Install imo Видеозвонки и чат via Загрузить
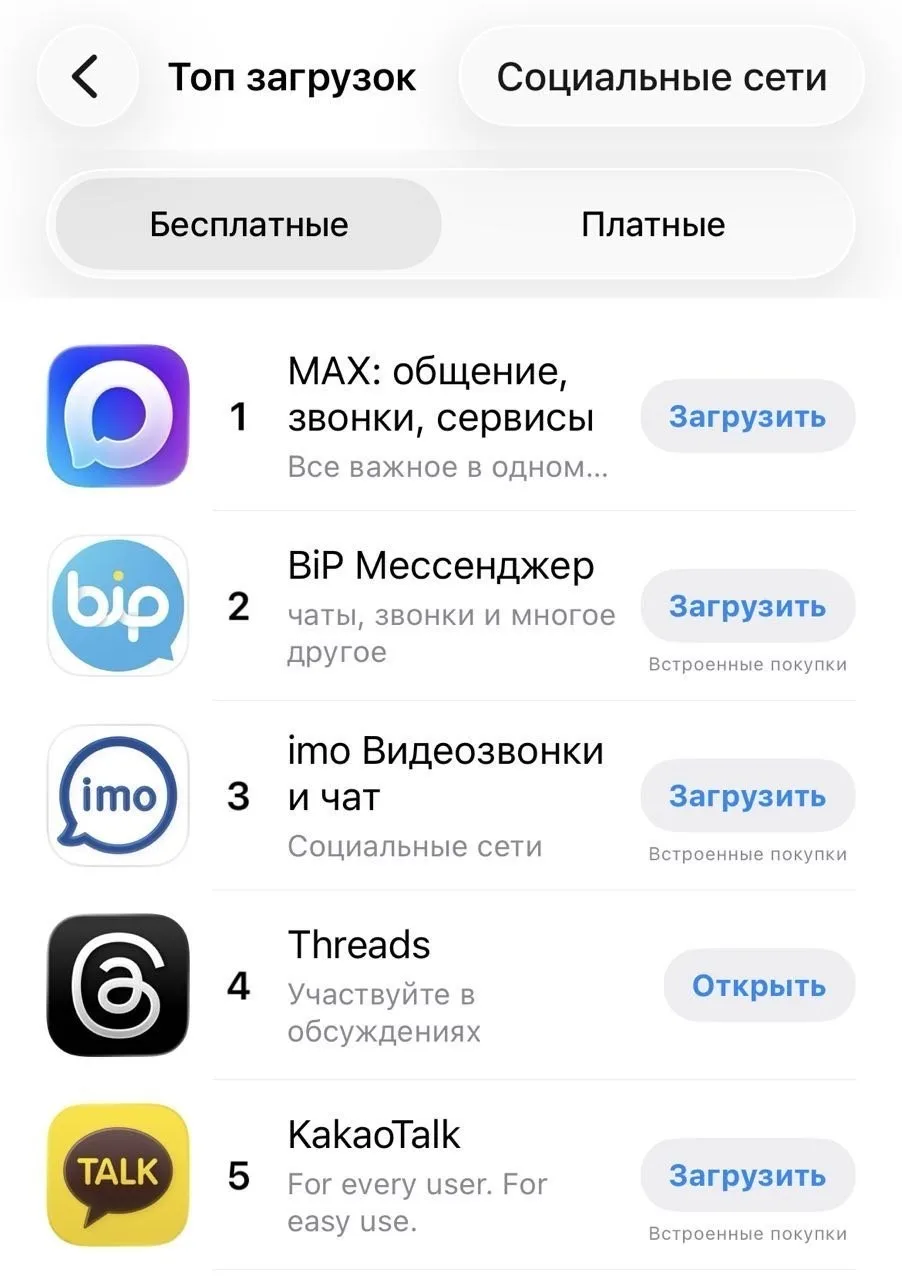The image size is (902, 1280). tap(747, 796)
